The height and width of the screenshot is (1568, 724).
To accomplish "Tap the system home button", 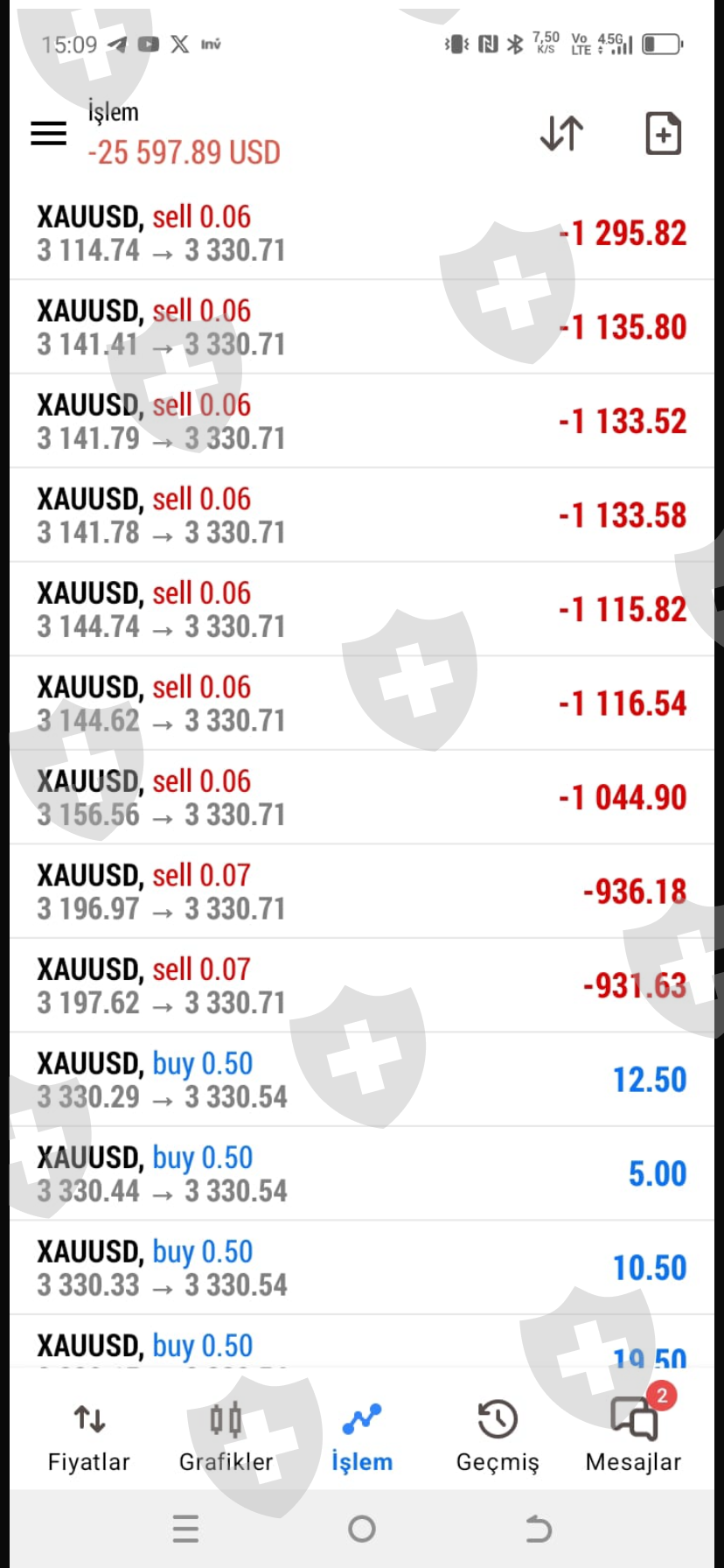I will (x=362, y=1529).
